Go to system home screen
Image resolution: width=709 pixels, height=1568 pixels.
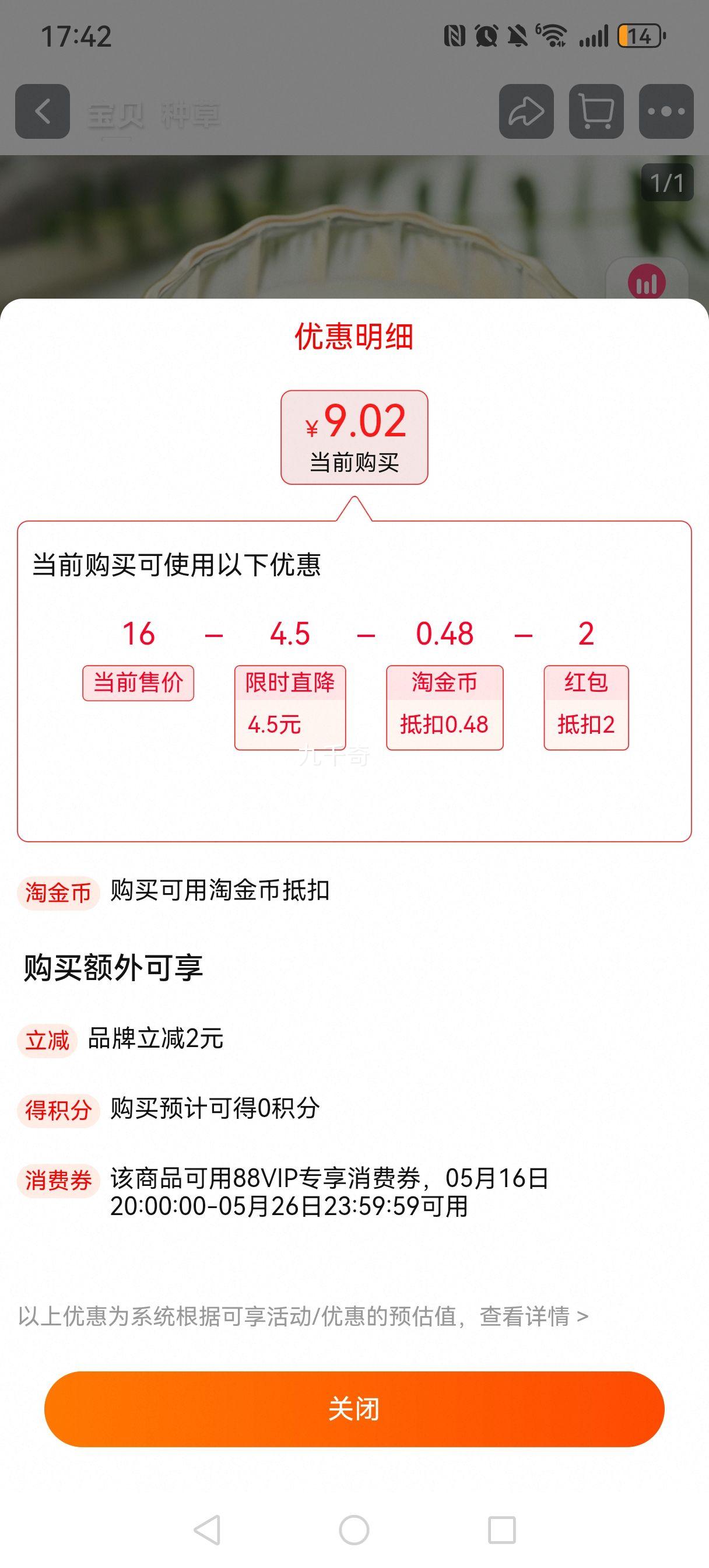(353, 1529)
